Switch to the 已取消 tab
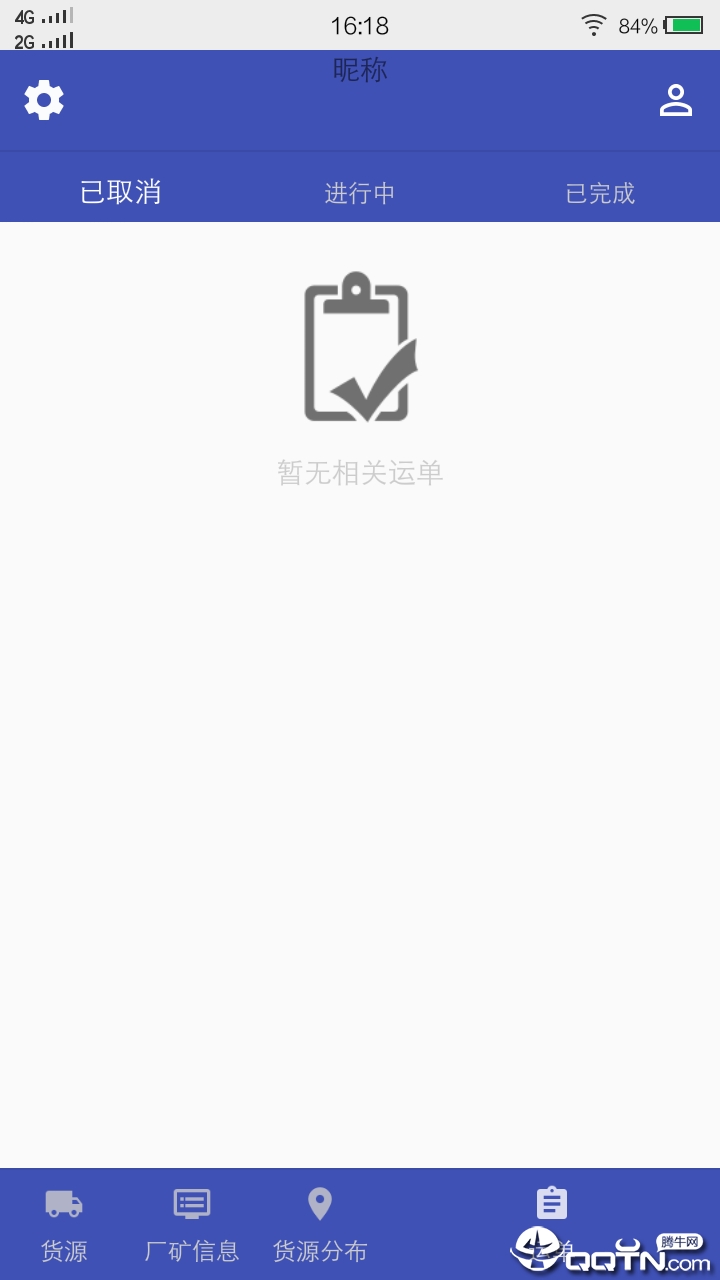The height and width of the screenshot is (1280, 720). tap(120, 192)
